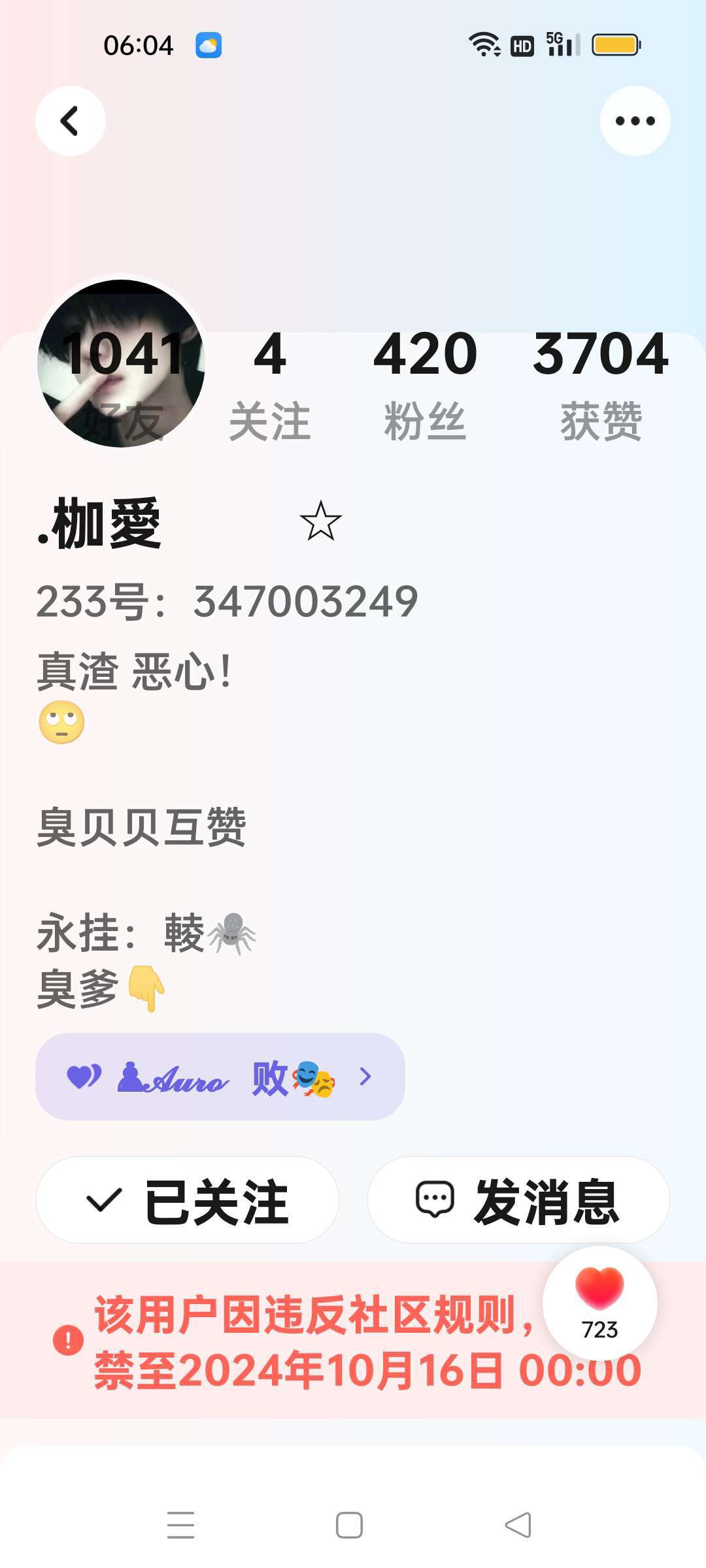
Task: Open the 关注 following list
Action: click(x=269, y=384)
